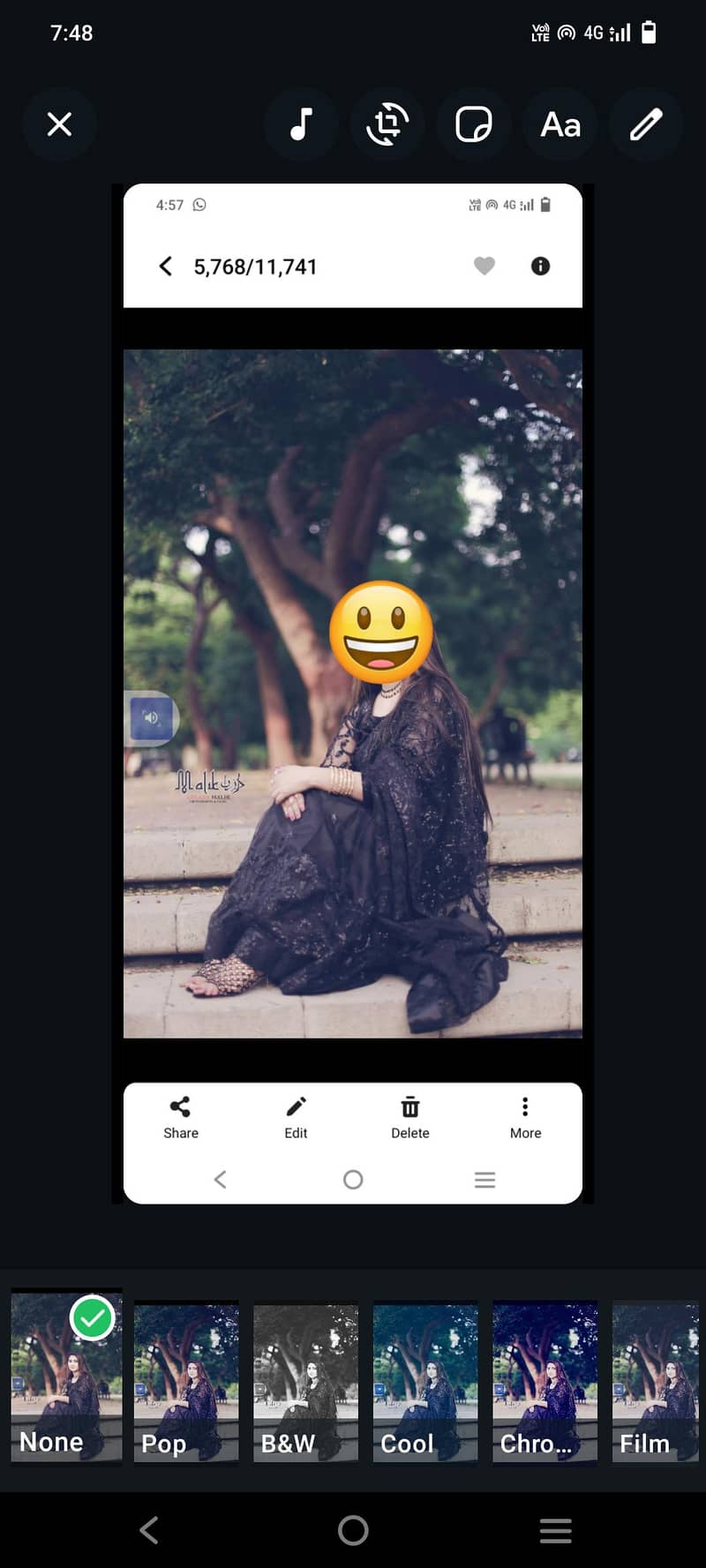Open the drawing pencil tool
Image resolution: width=706 pixels, height=1568 pixels.
click(646, 124)
